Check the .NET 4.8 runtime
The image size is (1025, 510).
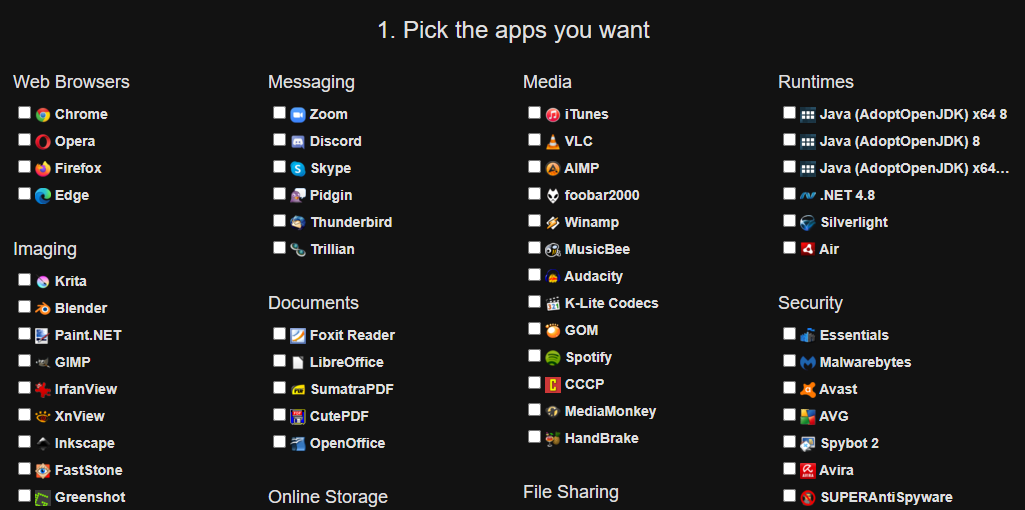pyautogui.click(x=789, y=194)
